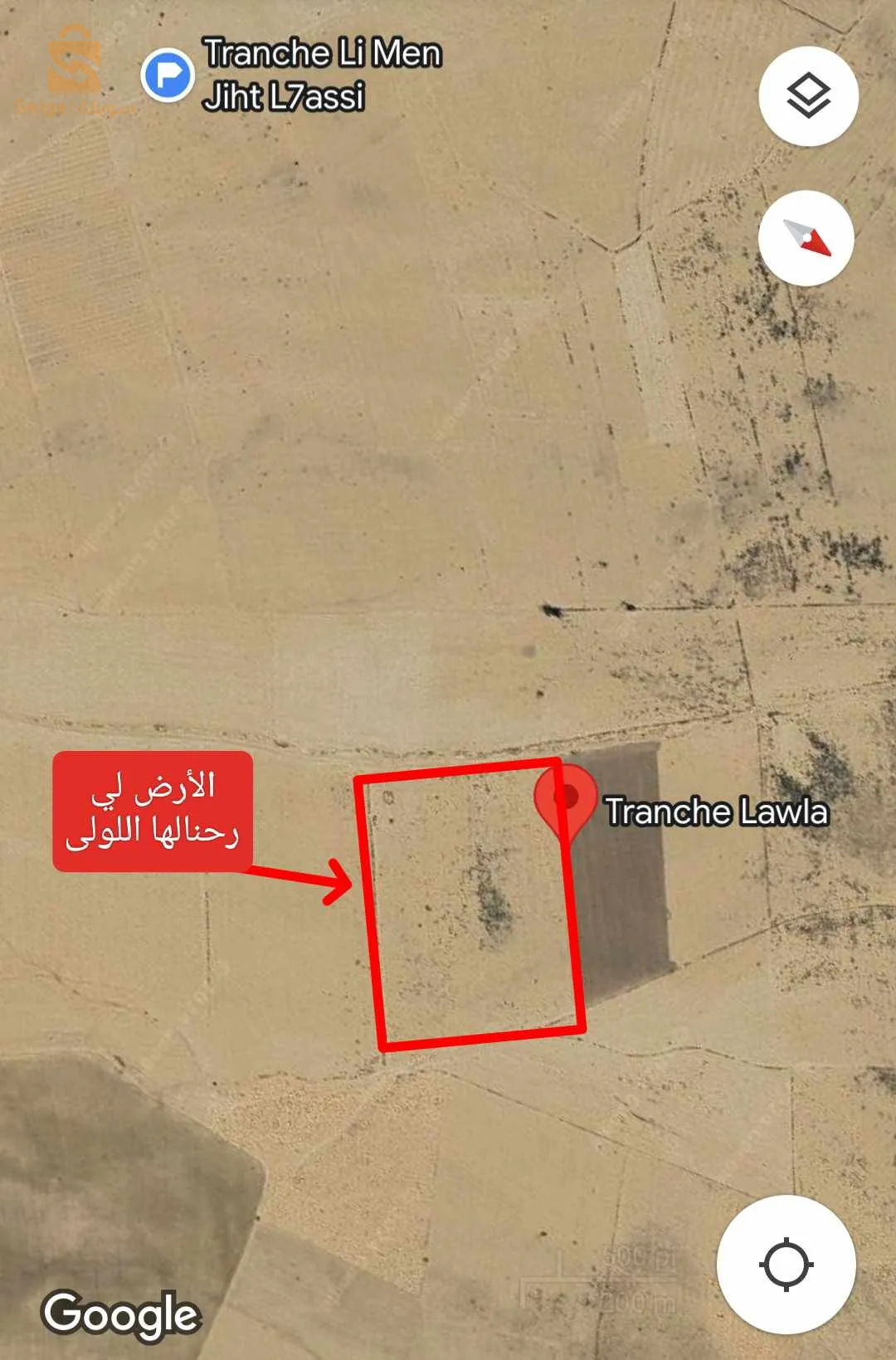Toggle map orientation using the compass control
The height and width of the screenshot is (1360, 896).
coord(806,237)
